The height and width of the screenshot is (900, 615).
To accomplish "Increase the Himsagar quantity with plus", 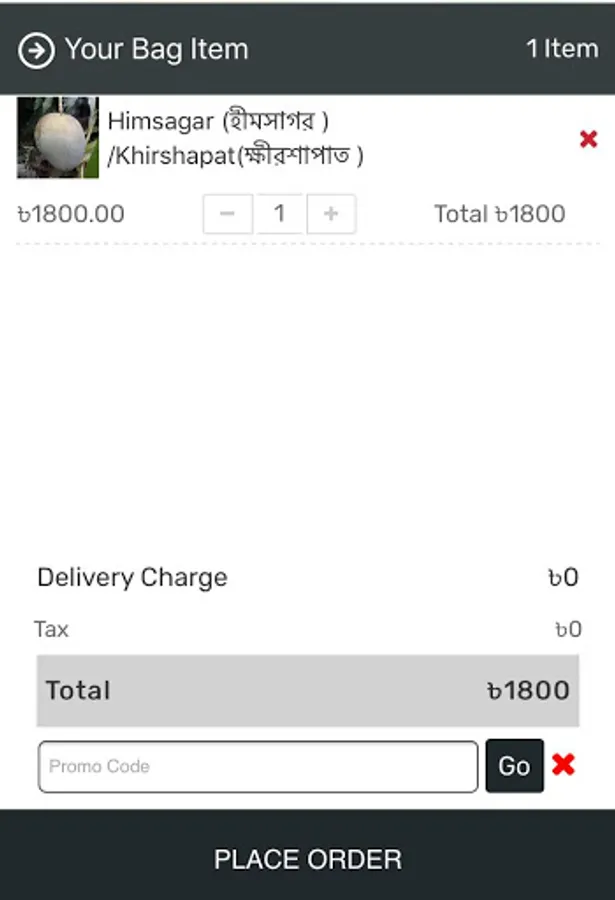I will click(331, 214).
